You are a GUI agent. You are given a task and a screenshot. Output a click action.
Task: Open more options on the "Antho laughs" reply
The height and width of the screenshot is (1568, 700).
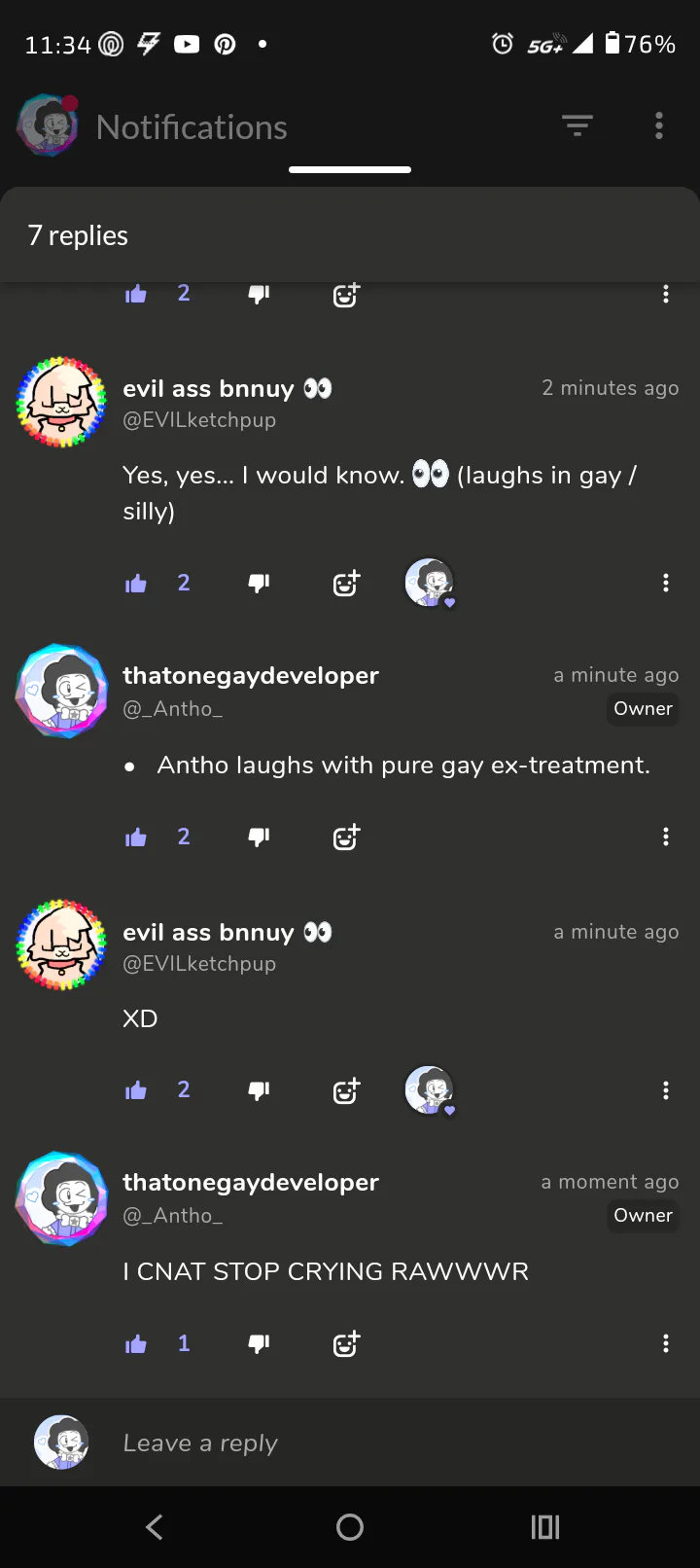[666, 837]
